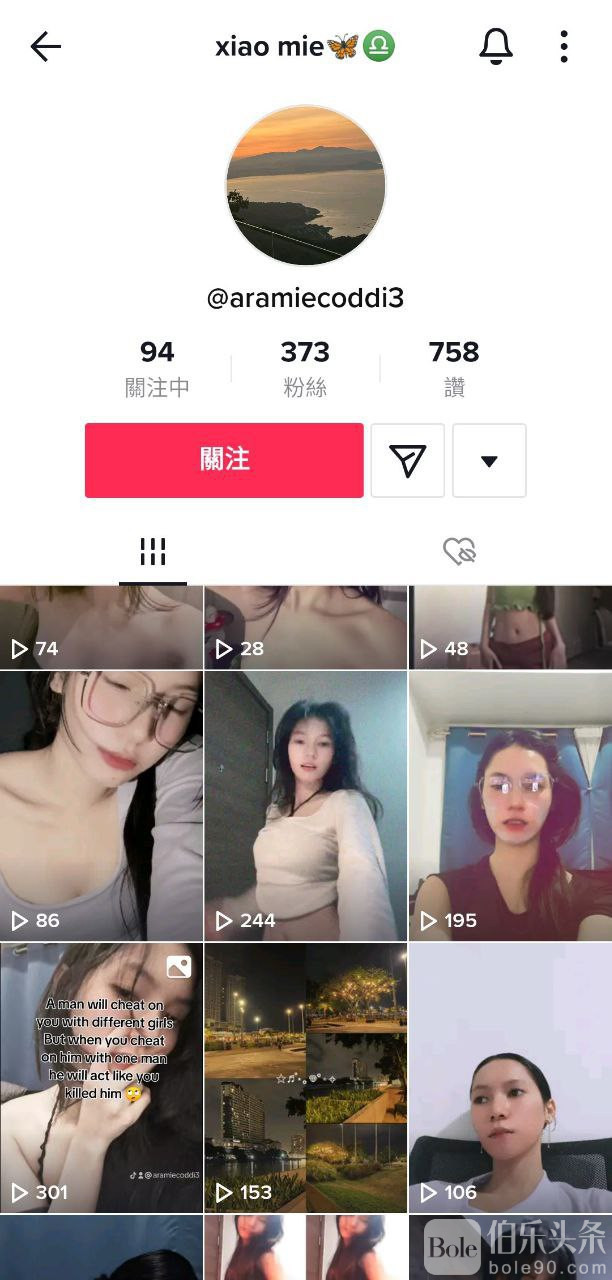The width and height of the screenshot is (612, 1280).
Task: Open the video with 195 plays
Action: (510, 805)
